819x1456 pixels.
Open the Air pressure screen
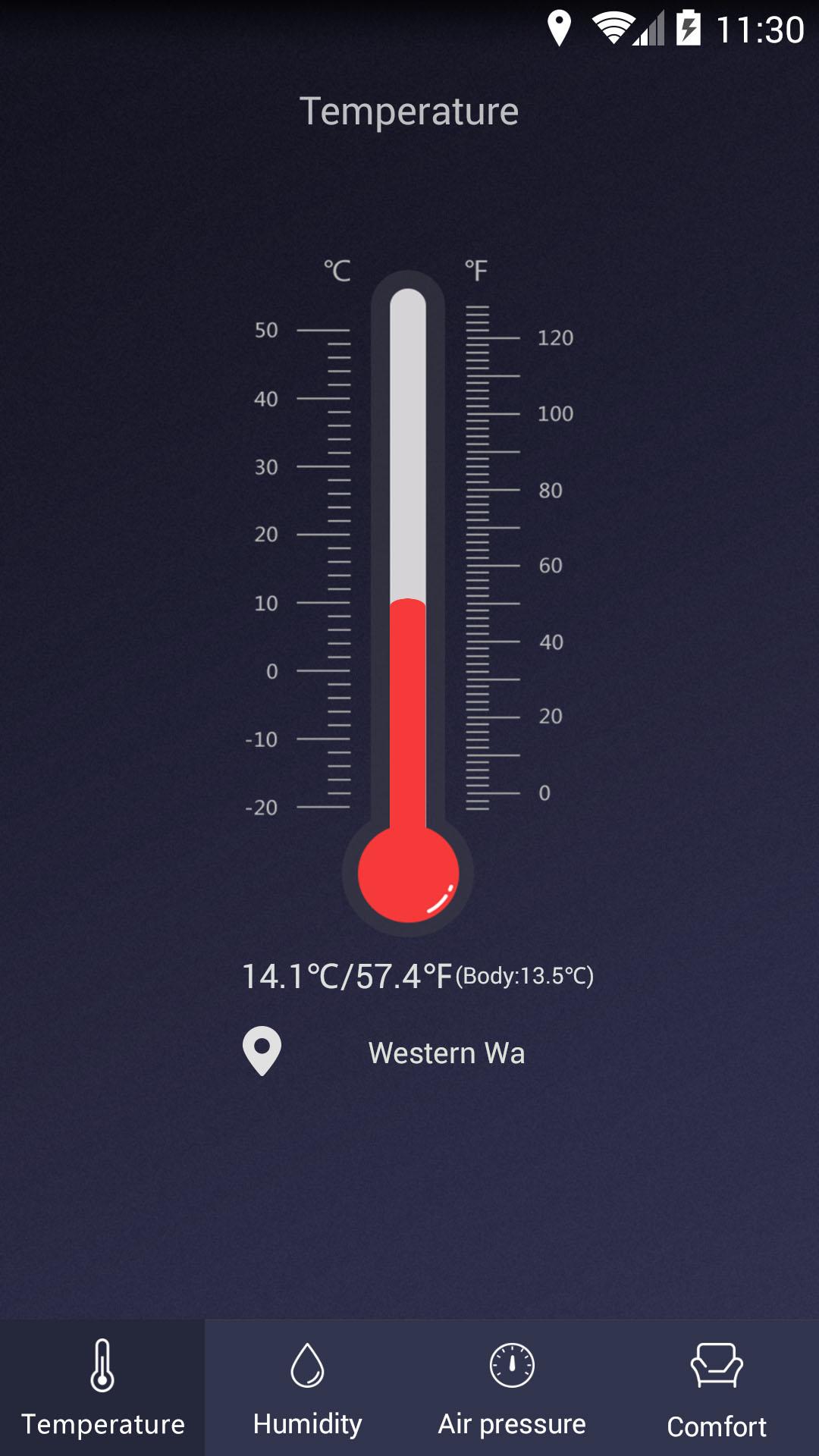[x=512, y=1395]
